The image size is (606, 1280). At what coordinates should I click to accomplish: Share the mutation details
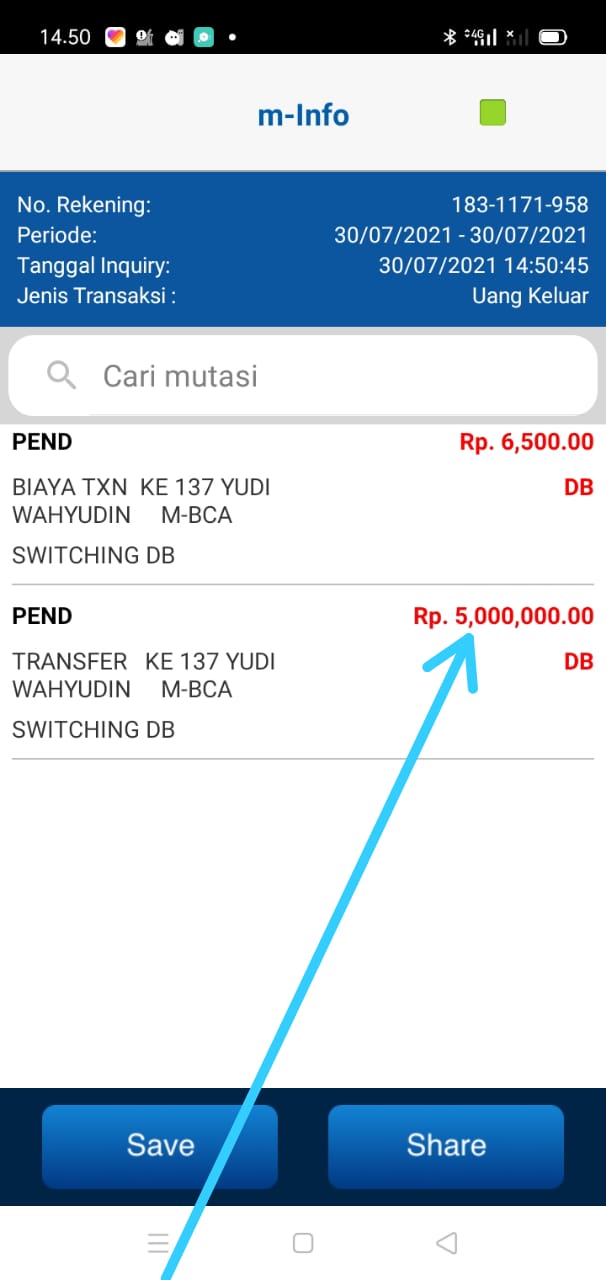[x=446, y=1146]
